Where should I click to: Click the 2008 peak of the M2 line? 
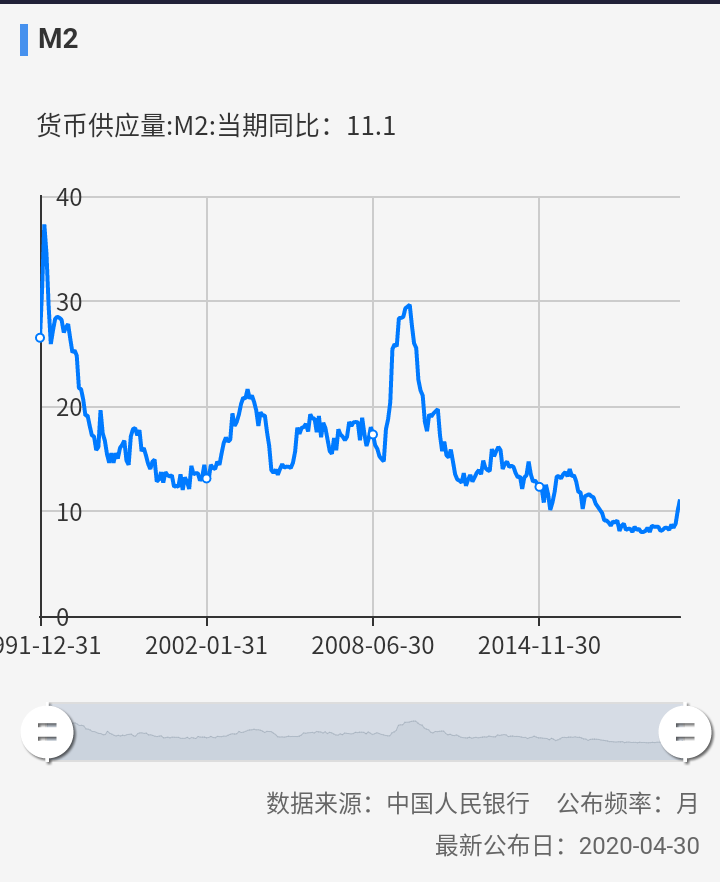[407, 305]
